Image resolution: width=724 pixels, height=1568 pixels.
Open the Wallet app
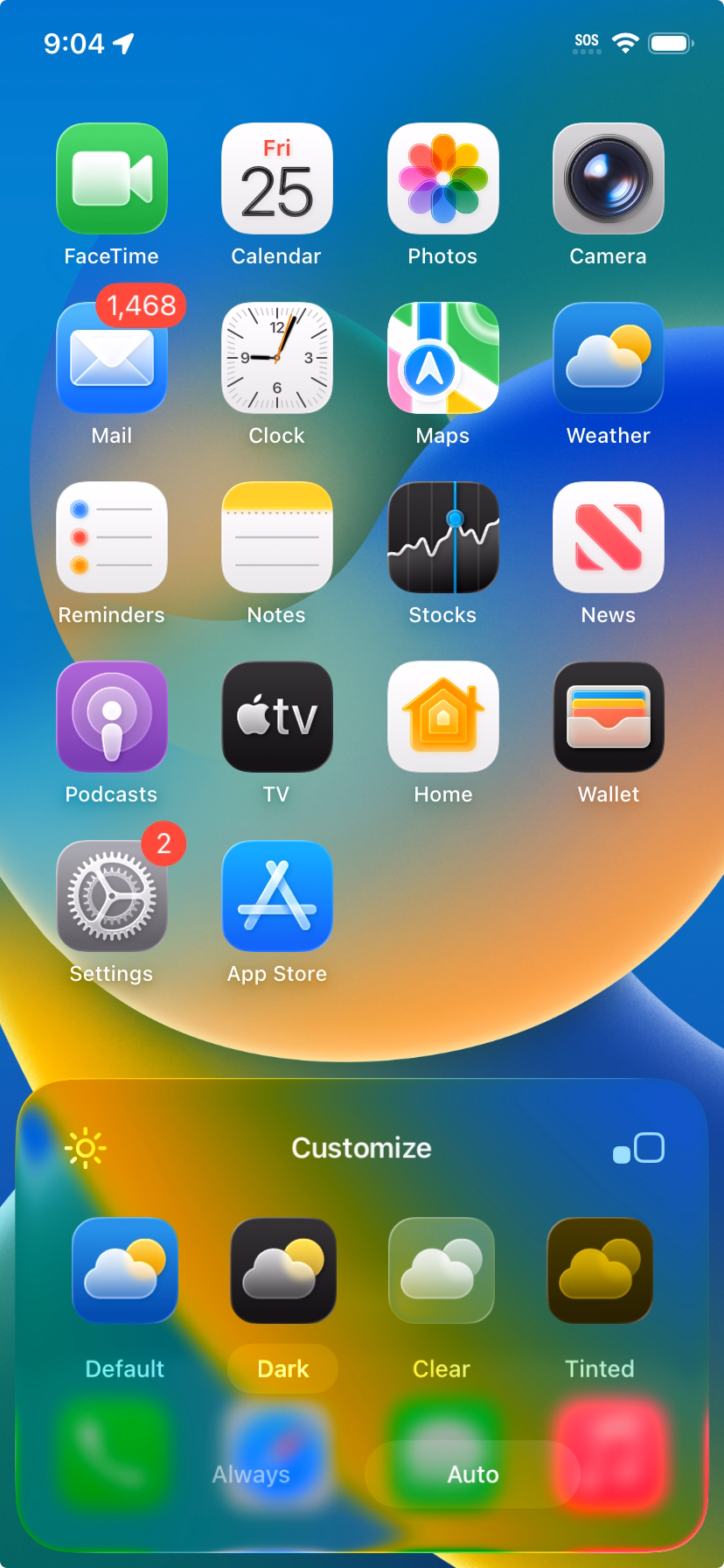click(609, 717)
